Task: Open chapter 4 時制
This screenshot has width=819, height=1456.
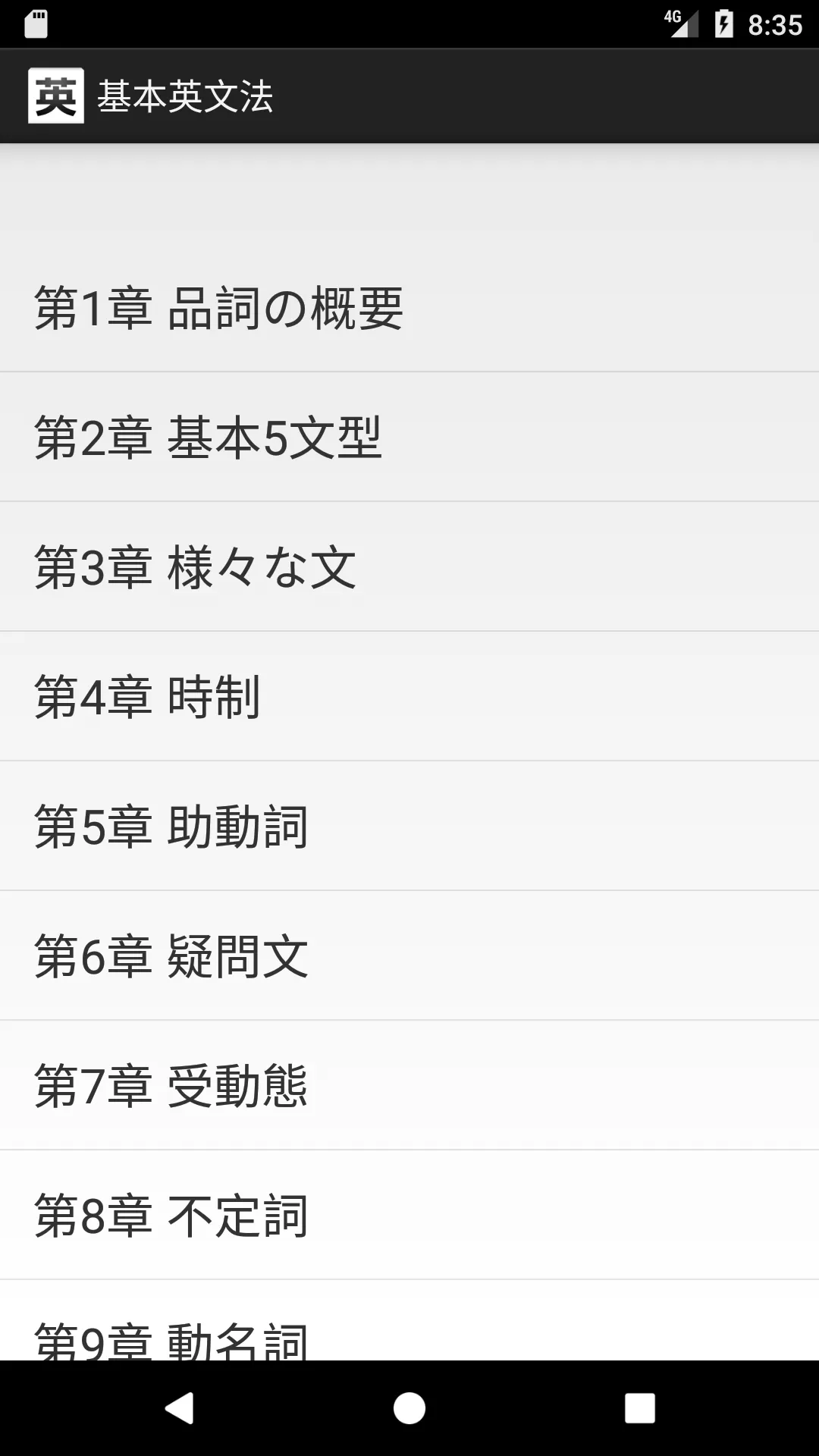Action: (x=409, y=696)
